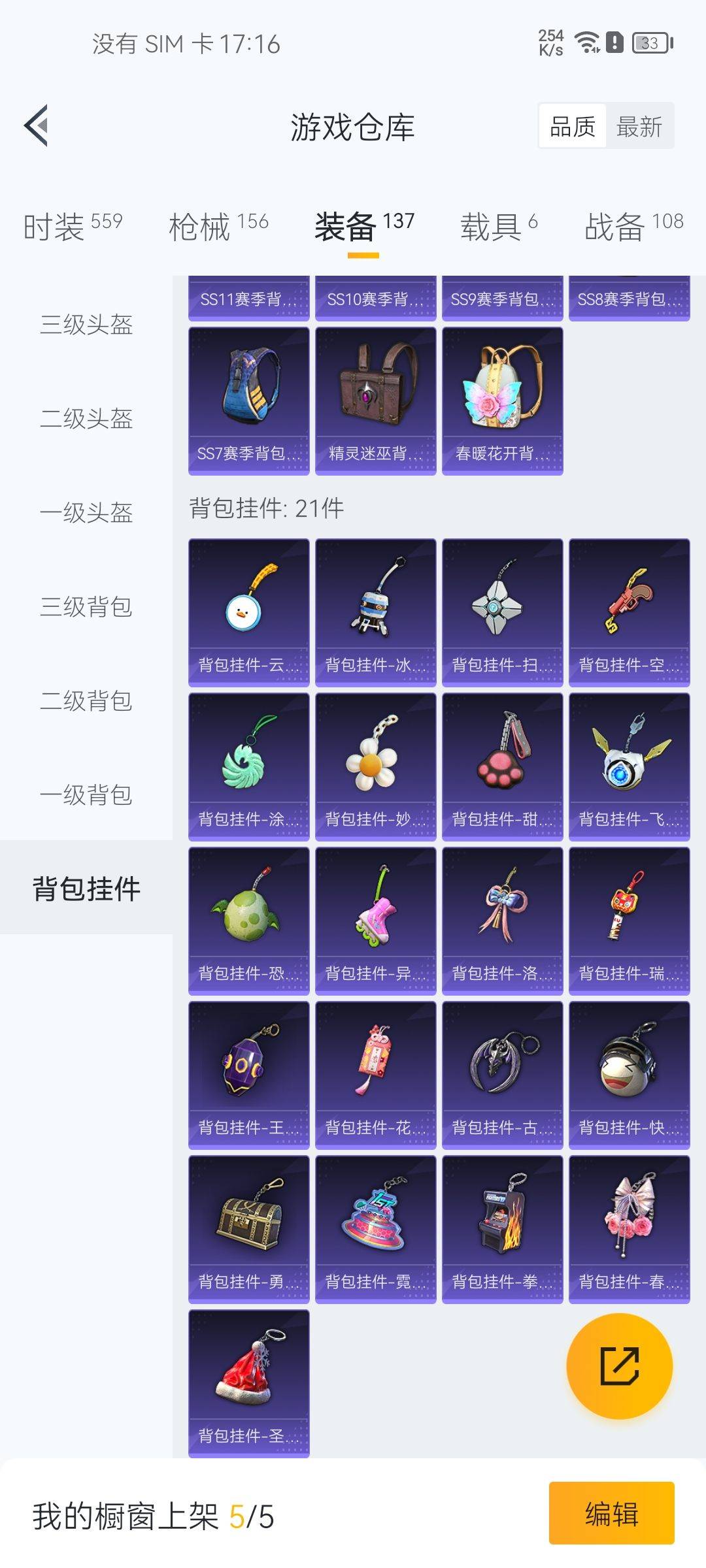Open the SS7赛季背包 item
The height and width of the screenshot is (1568, 706).
pyautogui.click(x=248, y=400)
